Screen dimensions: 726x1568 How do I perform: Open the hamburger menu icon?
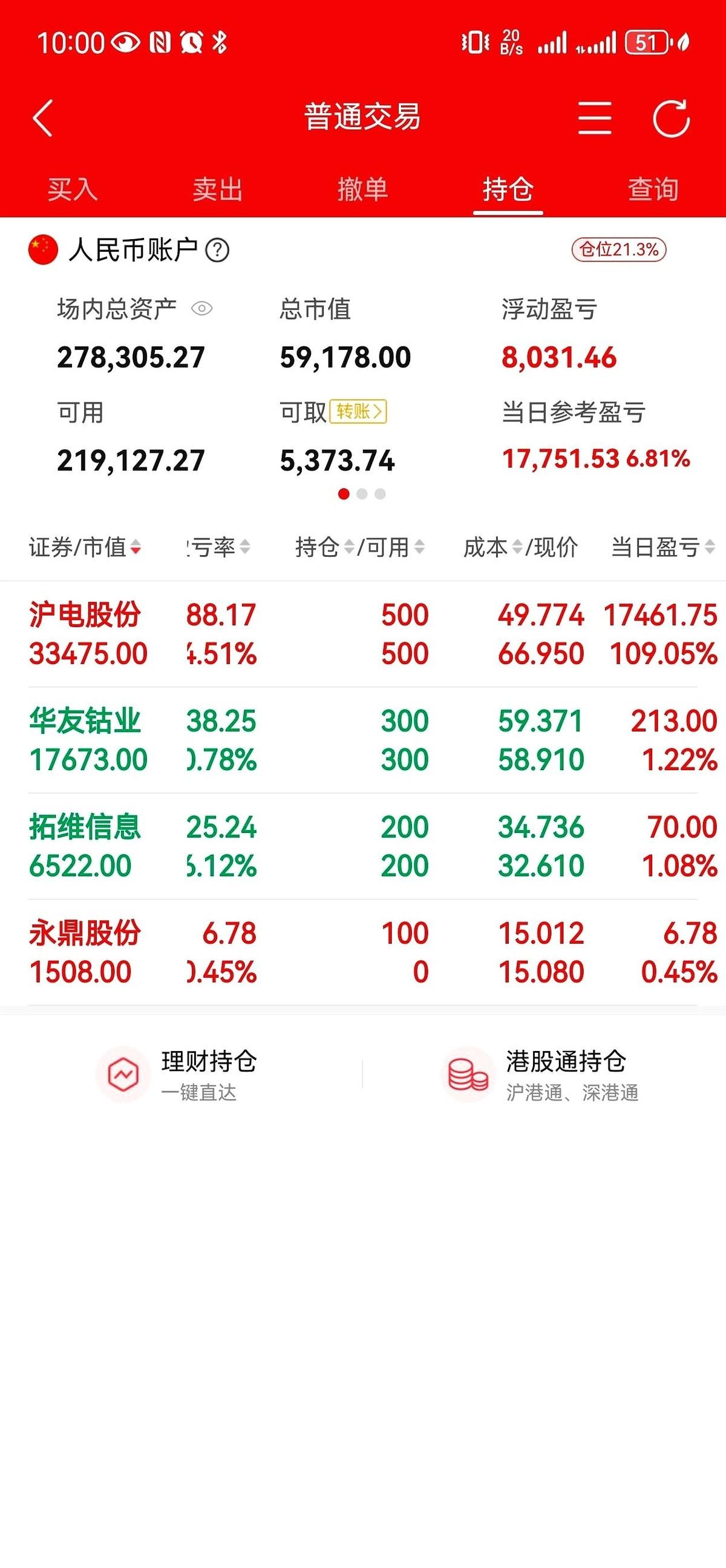click(597, 119)
